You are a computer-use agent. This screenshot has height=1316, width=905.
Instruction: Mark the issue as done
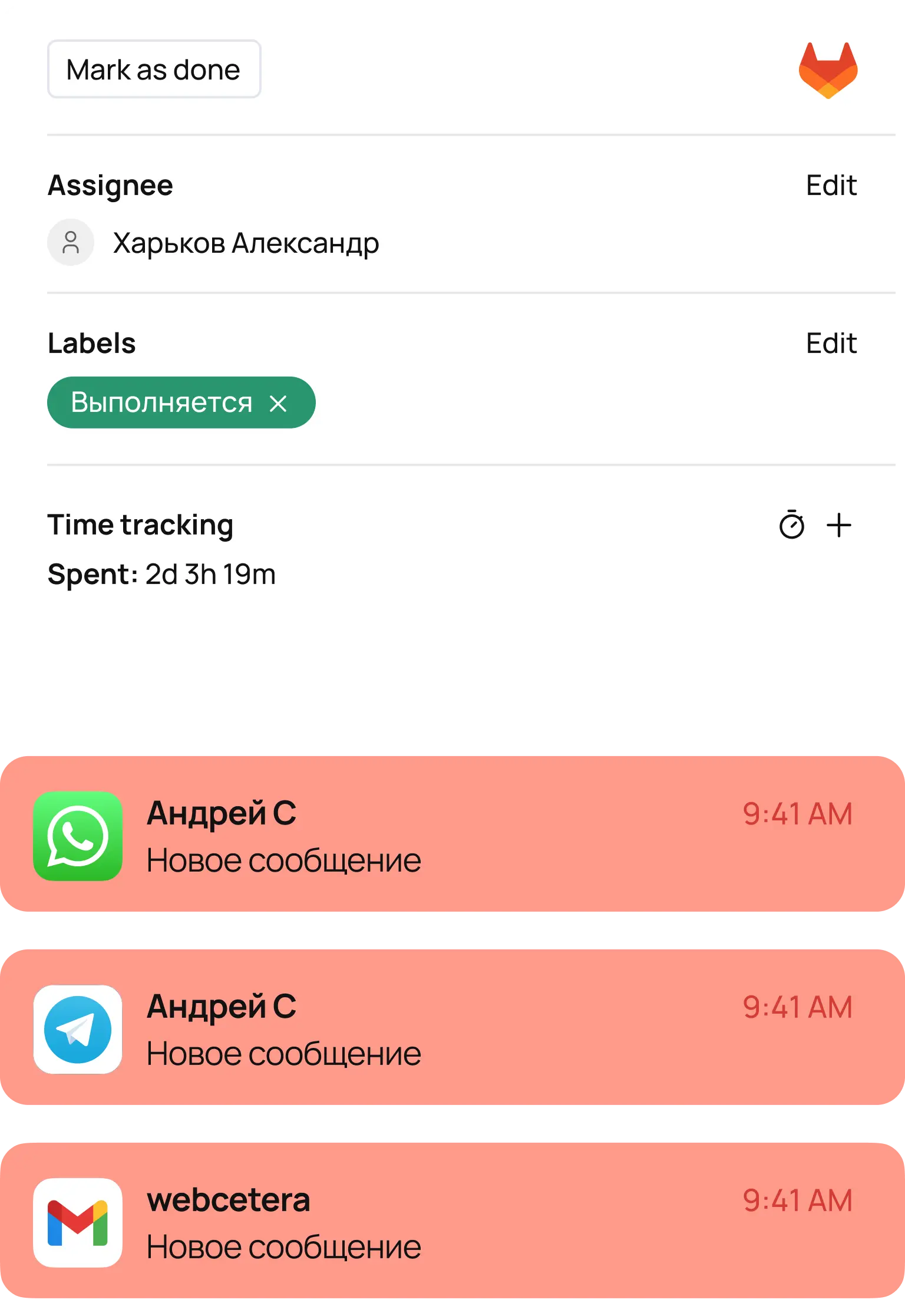[x=154, y=70]
